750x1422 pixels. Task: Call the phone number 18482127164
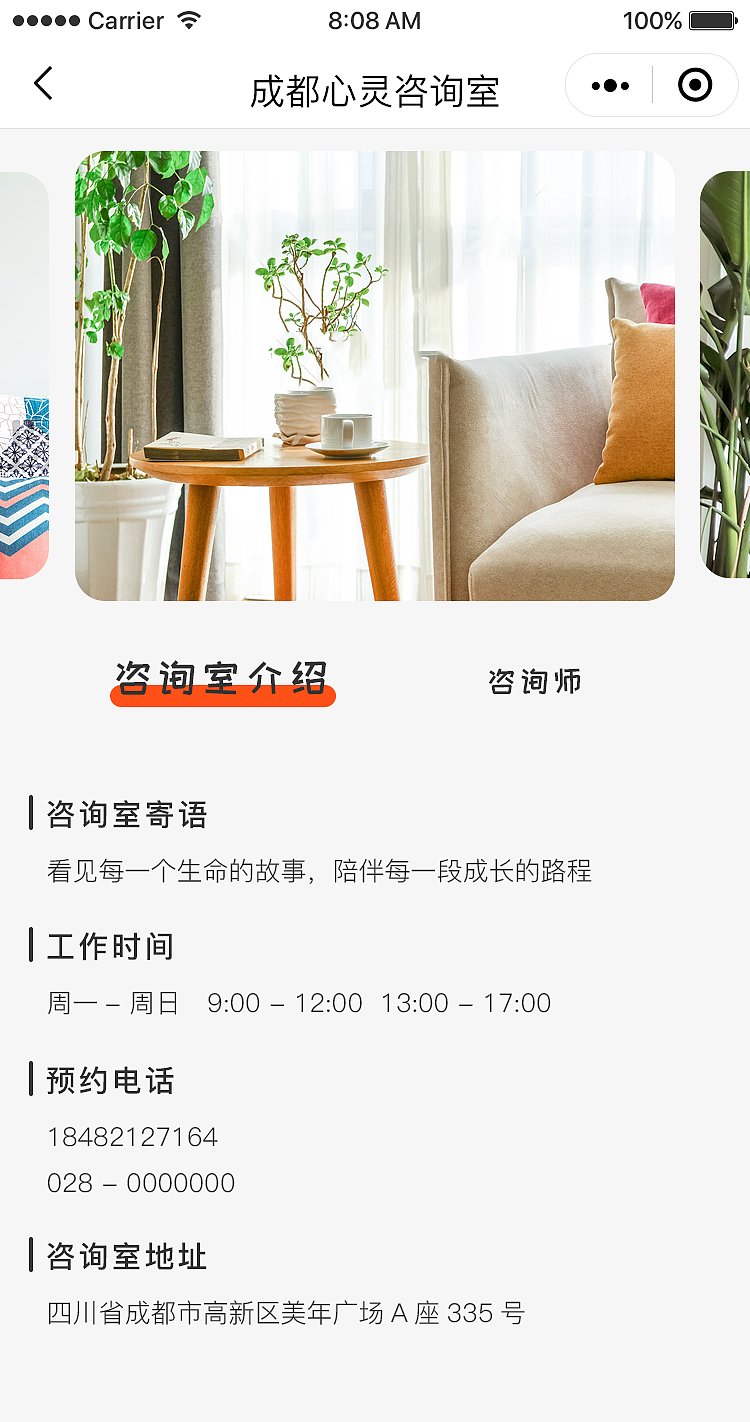(x=132, y=1137)
